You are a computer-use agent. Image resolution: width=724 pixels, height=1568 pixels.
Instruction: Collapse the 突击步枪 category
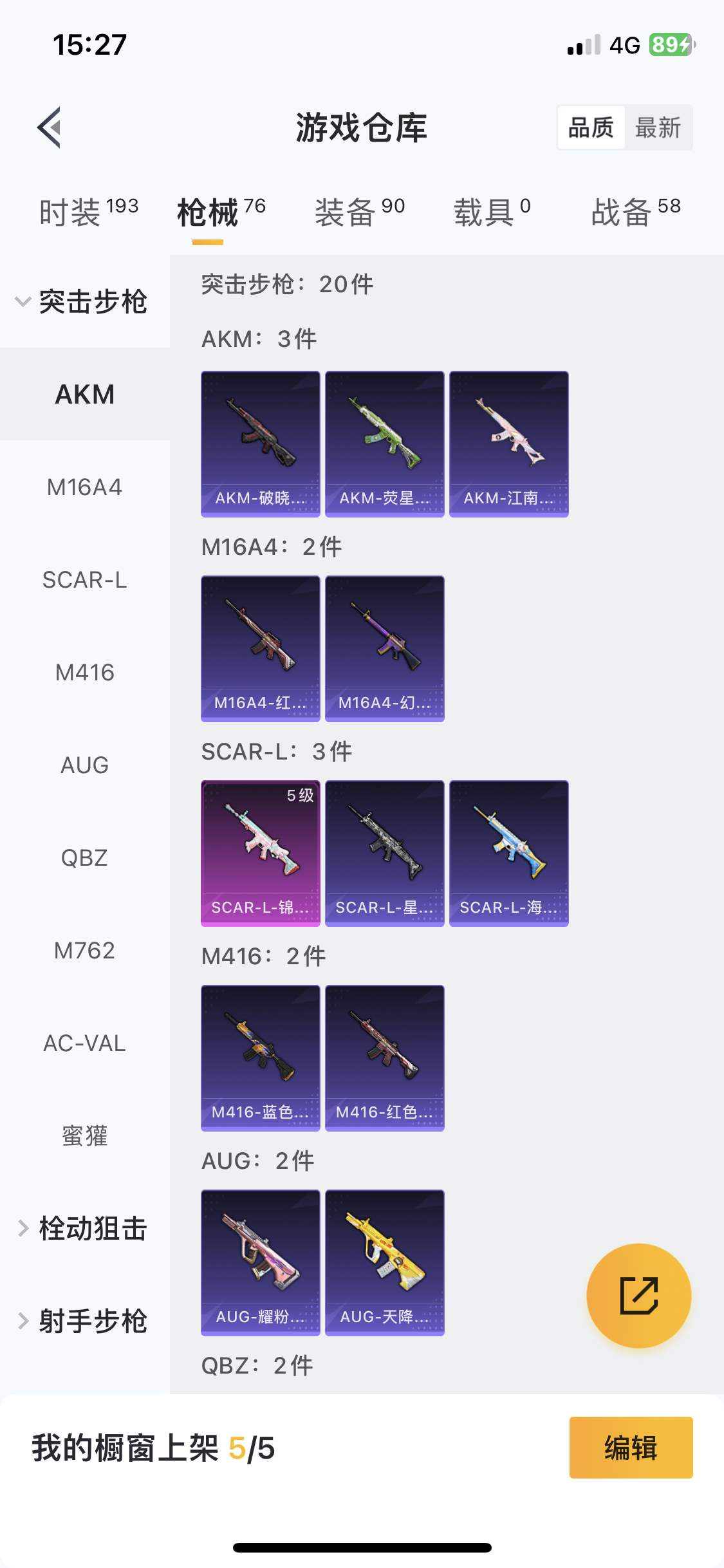point(84,301)
